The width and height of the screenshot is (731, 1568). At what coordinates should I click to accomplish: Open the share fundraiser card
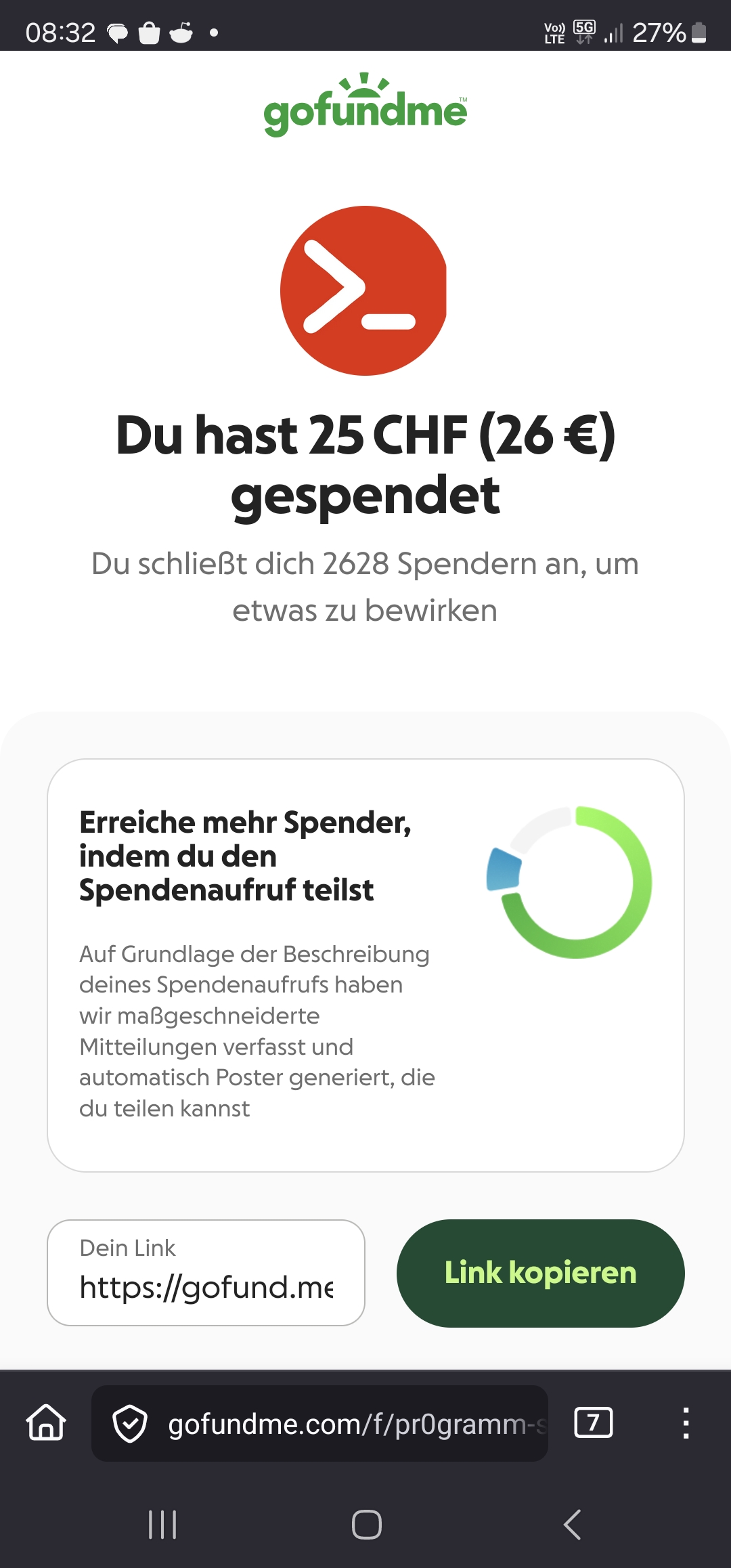[365, 965]
